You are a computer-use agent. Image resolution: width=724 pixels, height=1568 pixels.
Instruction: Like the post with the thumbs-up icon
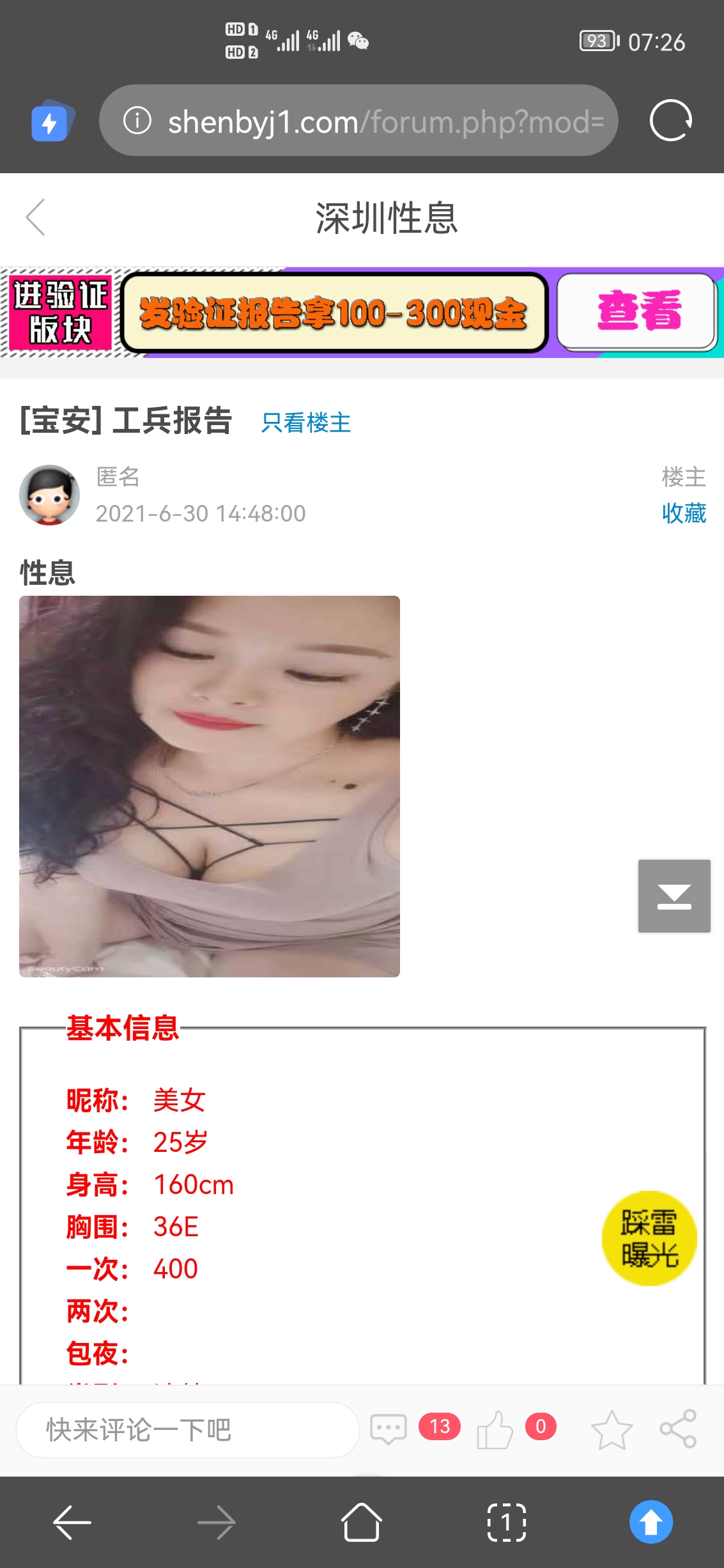(495, 1429)
